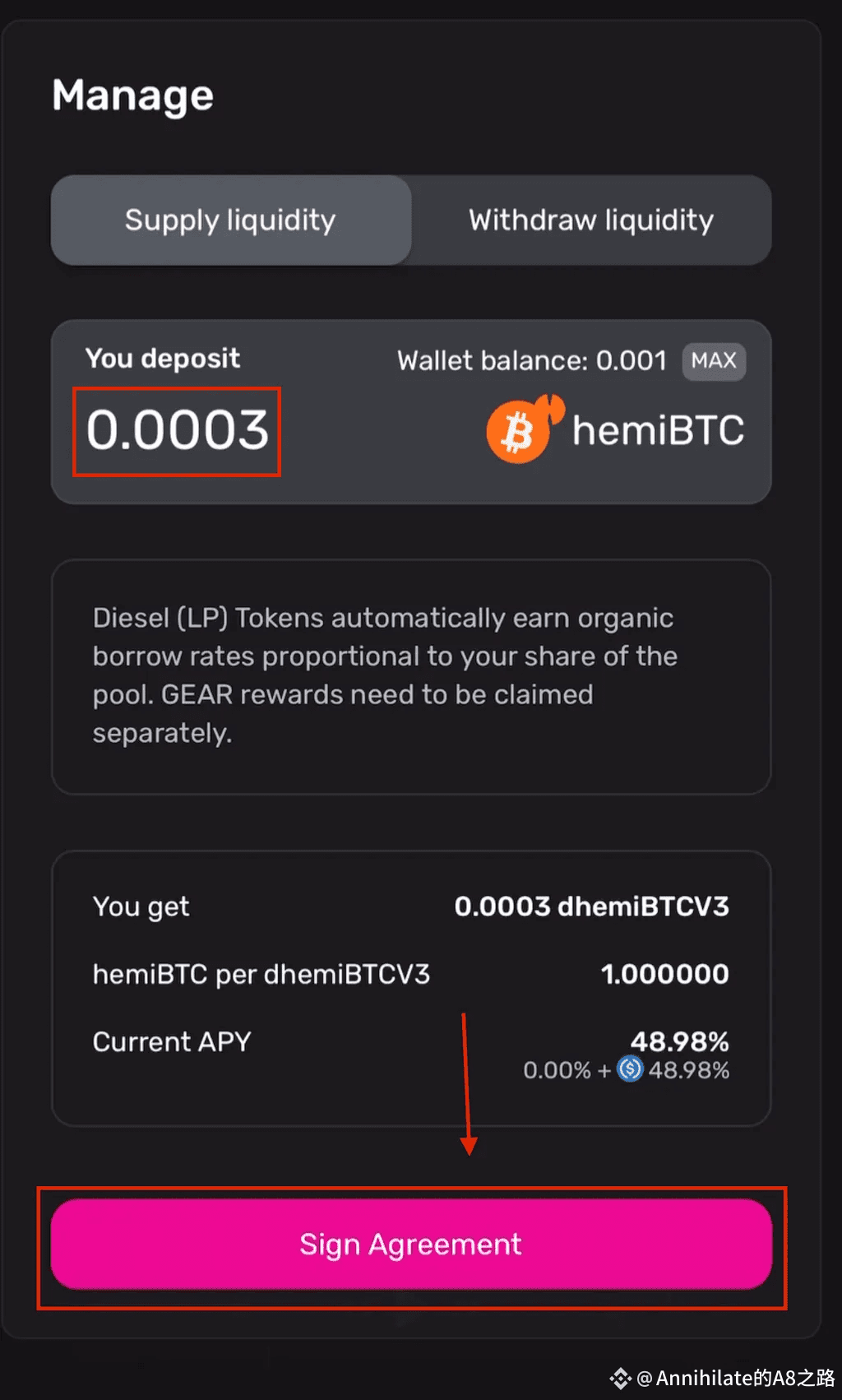Tap the Sign Agreement button

point(411,1244)
